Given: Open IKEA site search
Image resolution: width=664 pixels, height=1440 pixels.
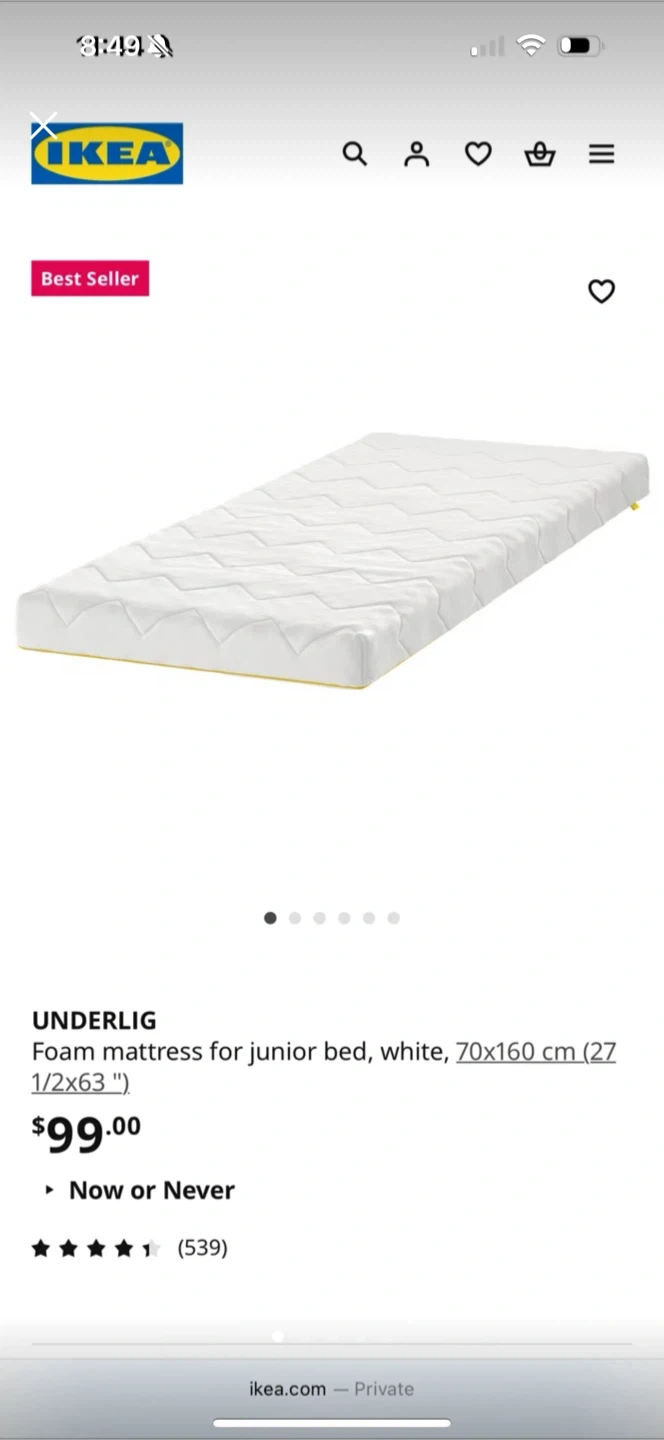Looking at the screenshot, I should [x=355, y=154].
